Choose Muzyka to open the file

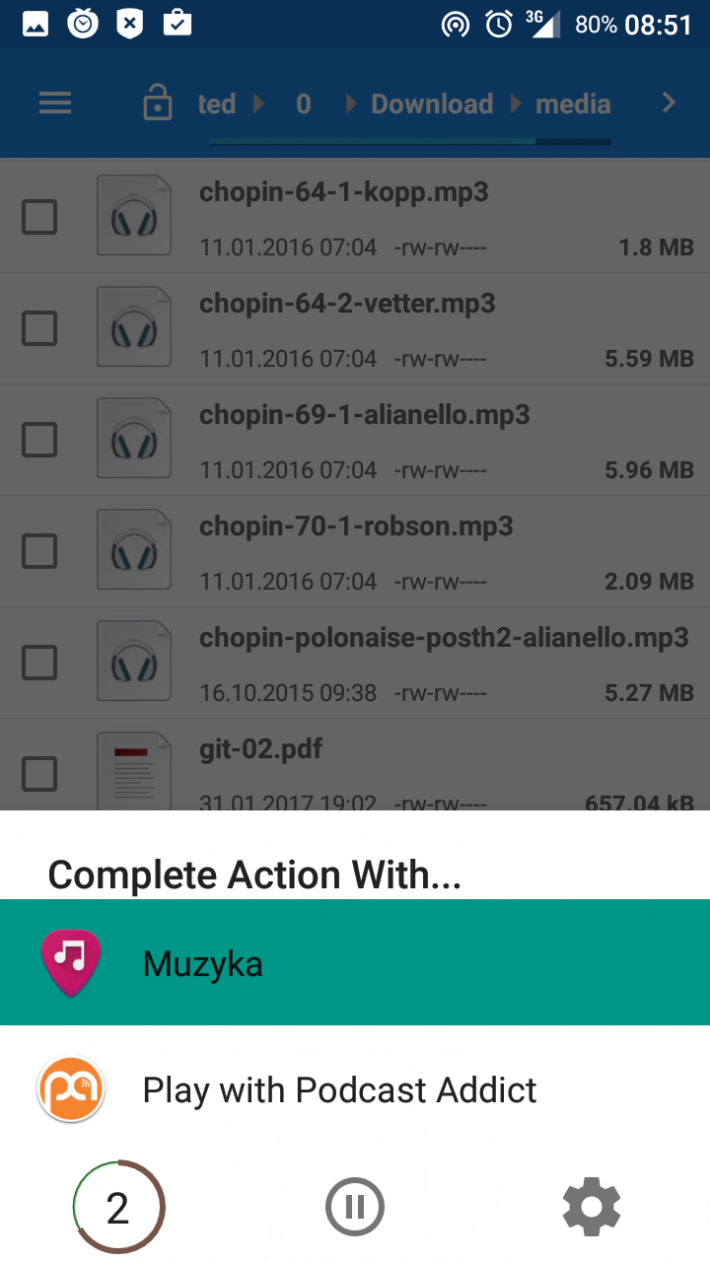pyautogui.click(x=354, y=962)
